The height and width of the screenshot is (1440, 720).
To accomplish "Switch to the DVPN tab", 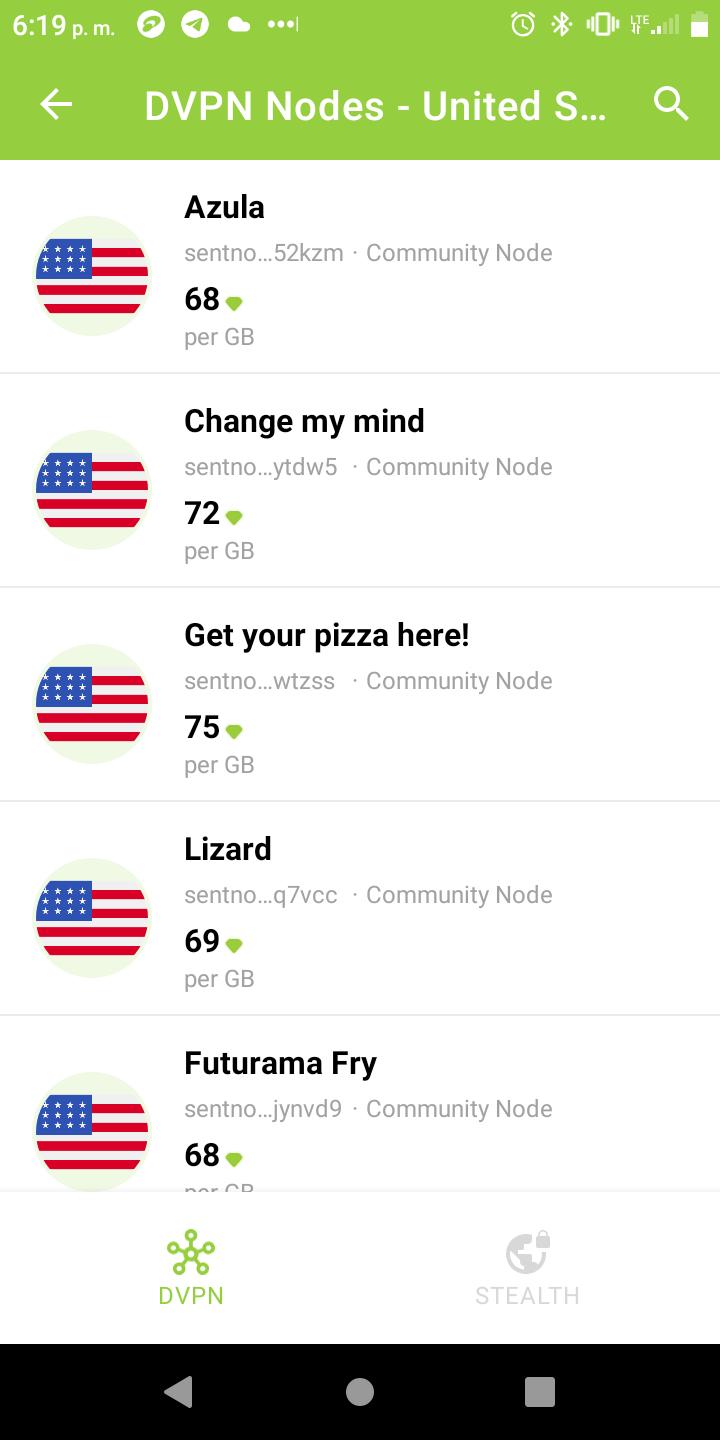I will pyautogui.click(x=191, y=1268).
